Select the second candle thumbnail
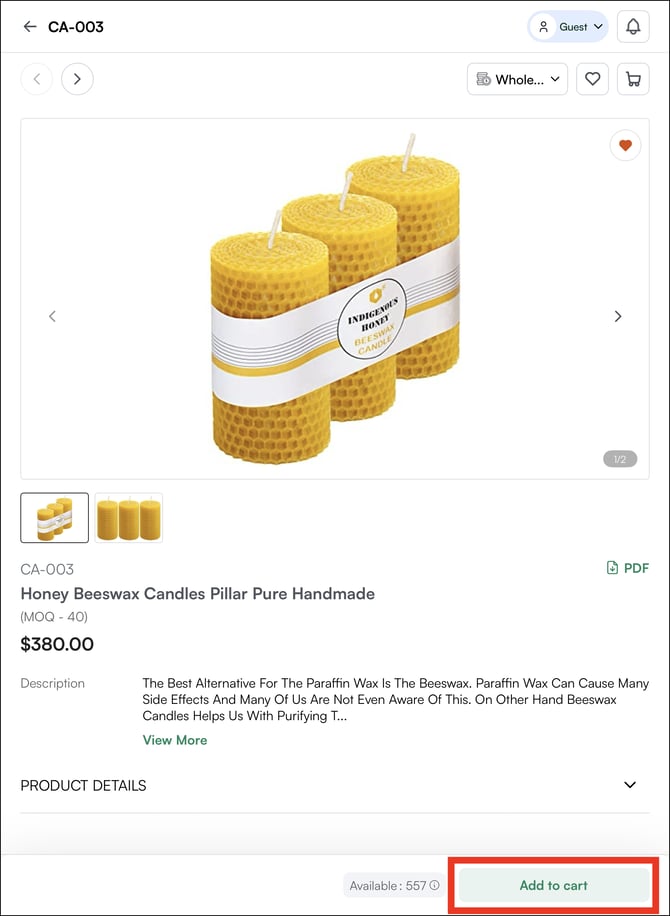 coord(129,518)
